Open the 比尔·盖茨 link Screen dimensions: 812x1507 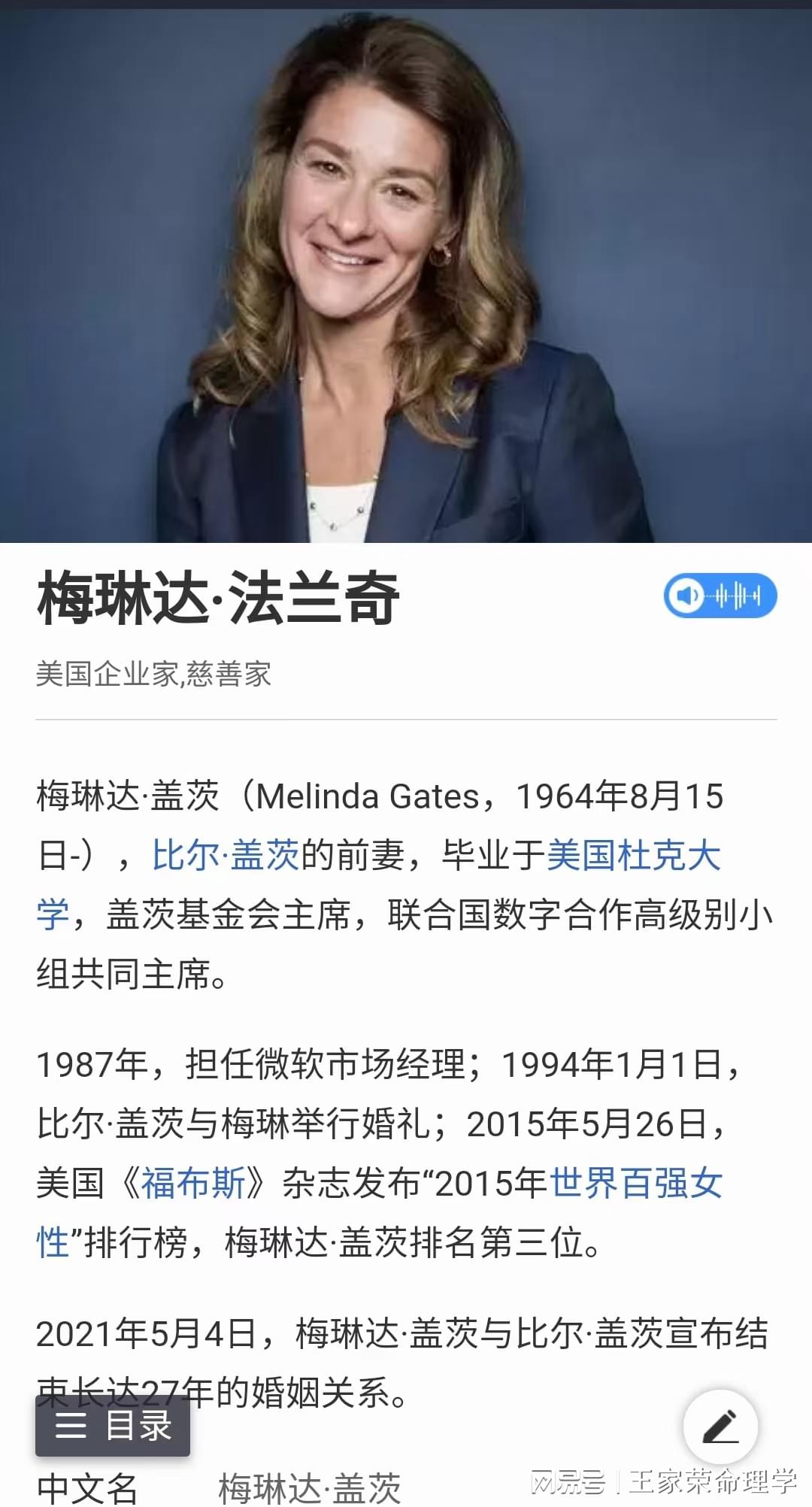226,856
